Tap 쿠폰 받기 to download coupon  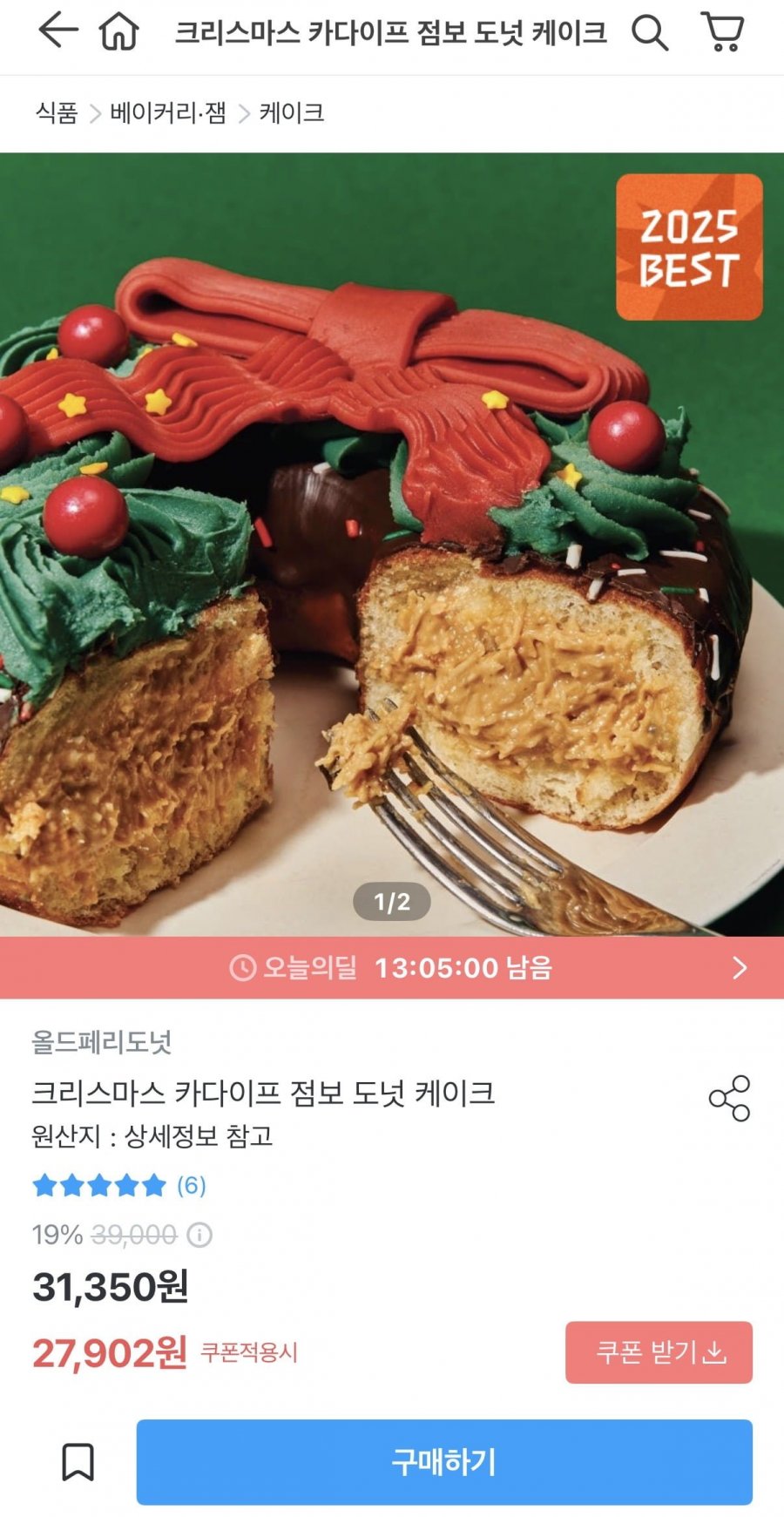coord(659,1352)
